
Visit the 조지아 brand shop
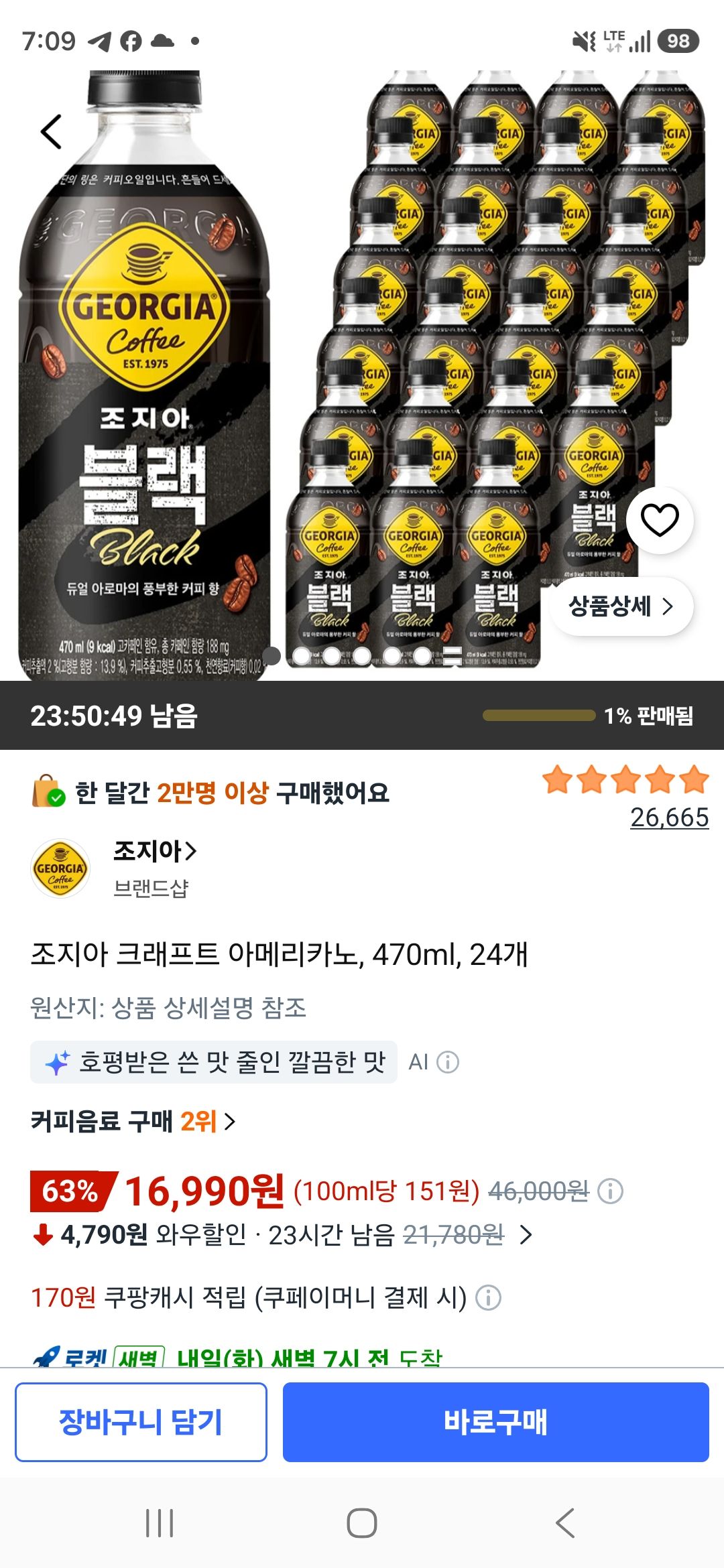point(155,851)
